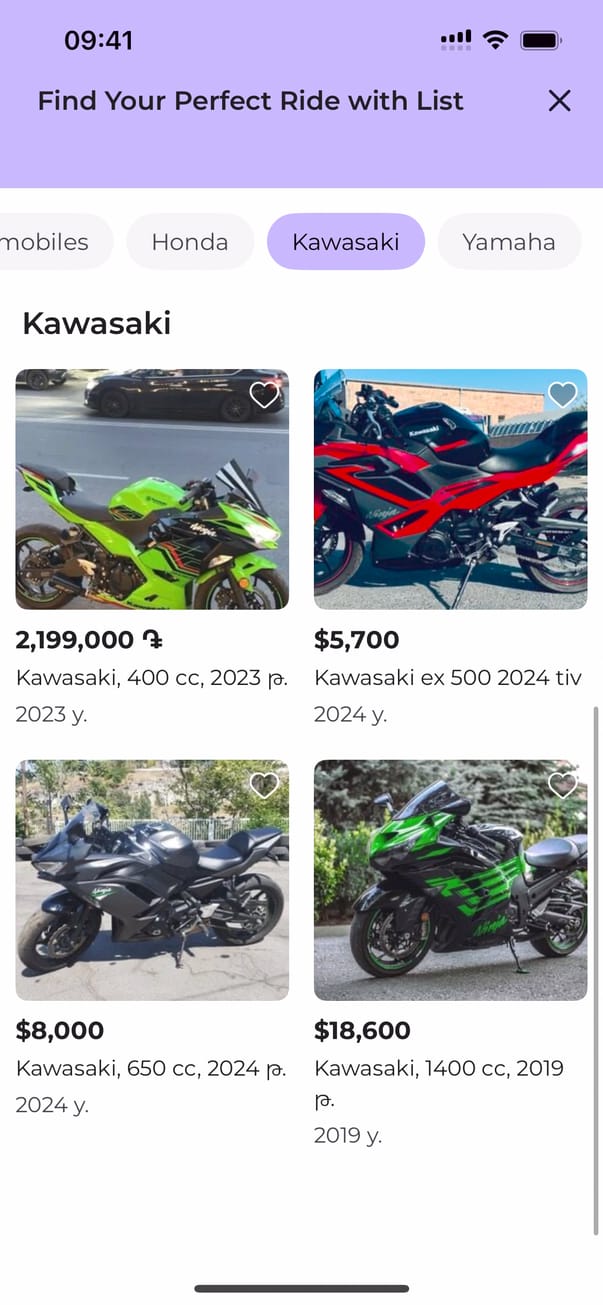Viewport: 603px width, 1305px height.
Task: Close the Find Your Perfect Ride banner
Action: [559, 100]
